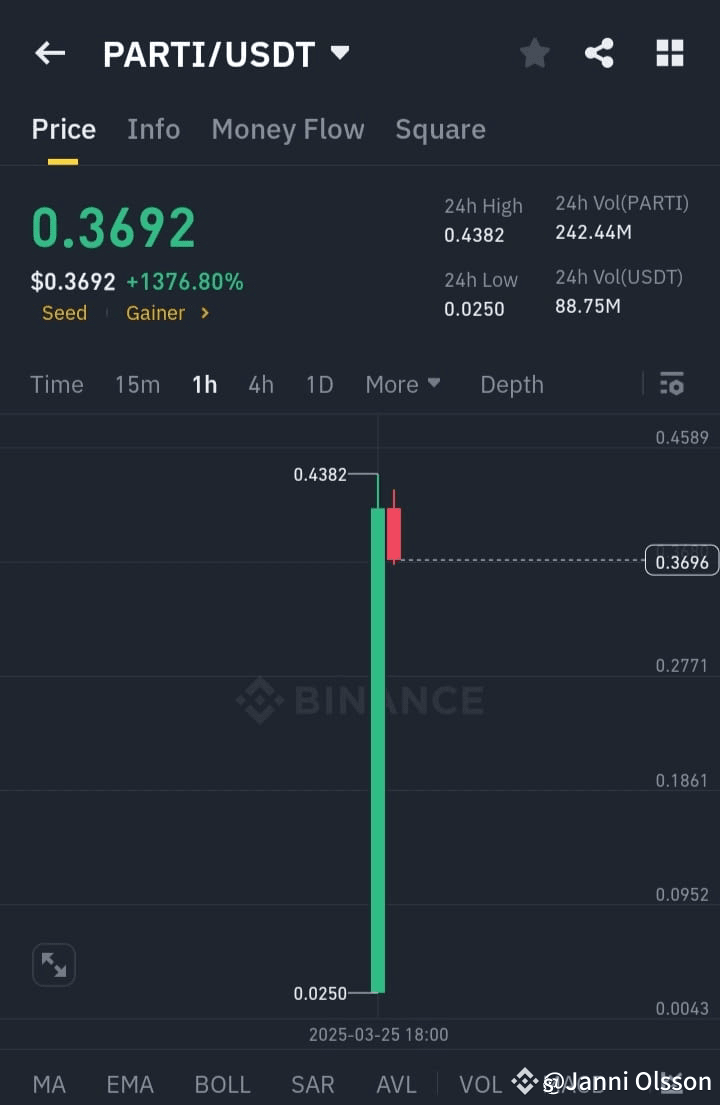Open the grid layout icon top right
The image size is (720, 1105).
669,53
